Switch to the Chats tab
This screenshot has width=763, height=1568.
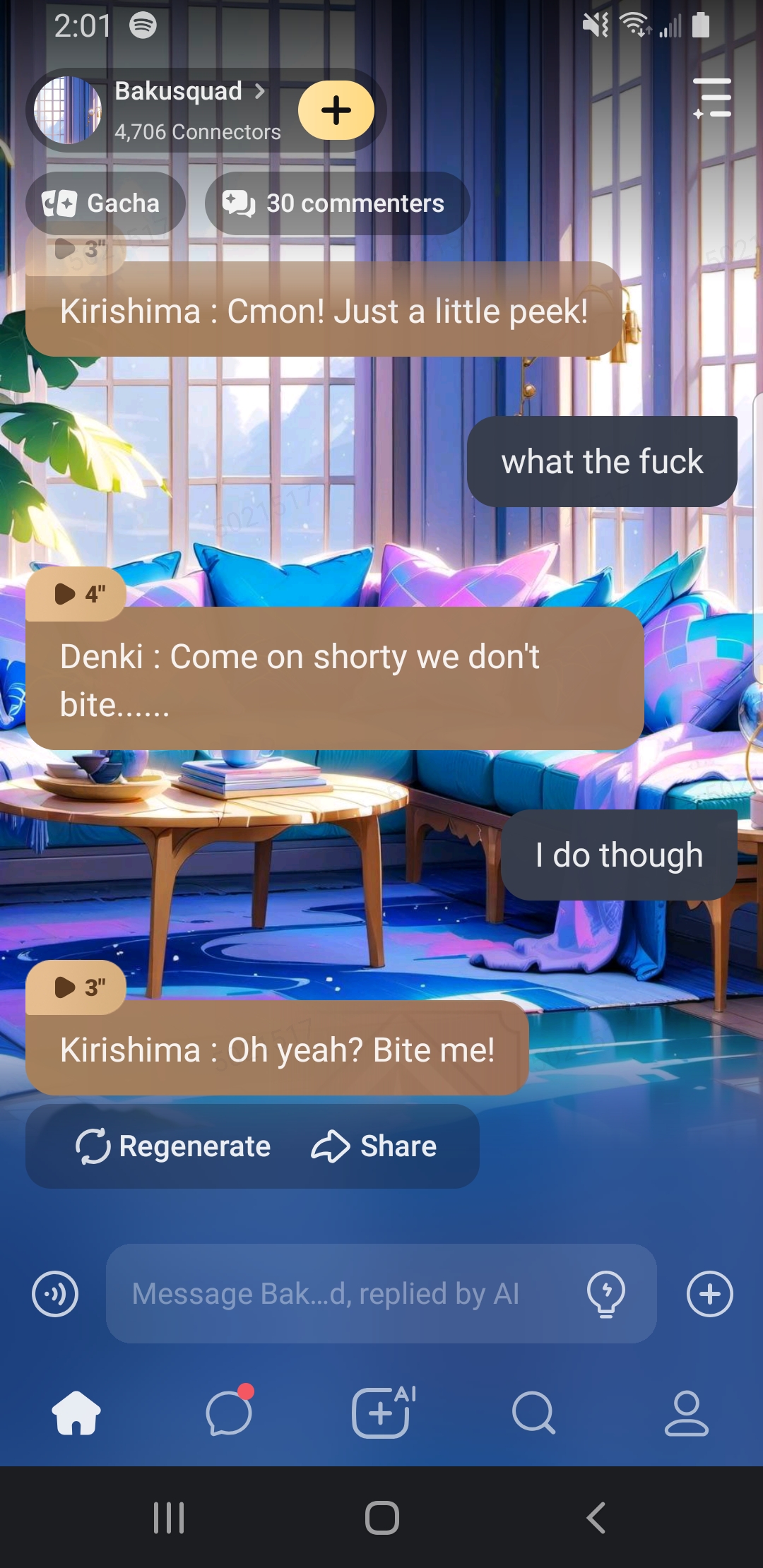229,1413
